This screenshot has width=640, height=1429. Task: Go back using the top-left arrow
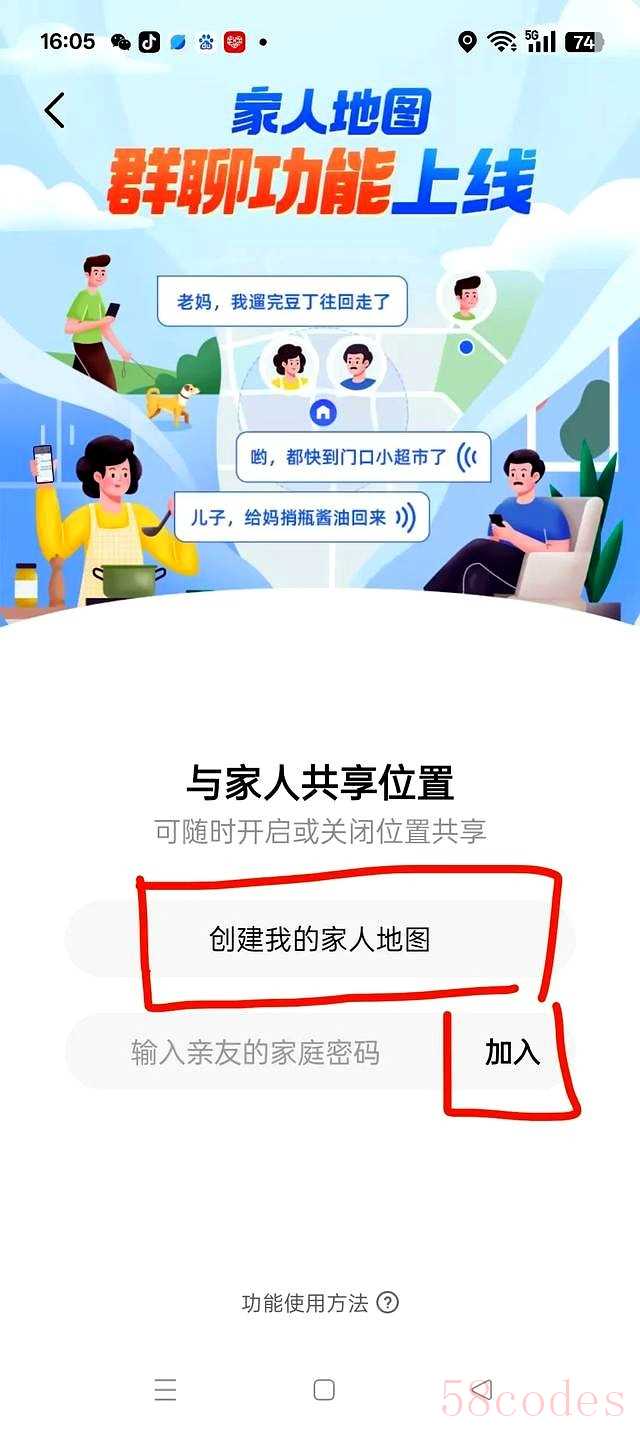tap(55, 110)
